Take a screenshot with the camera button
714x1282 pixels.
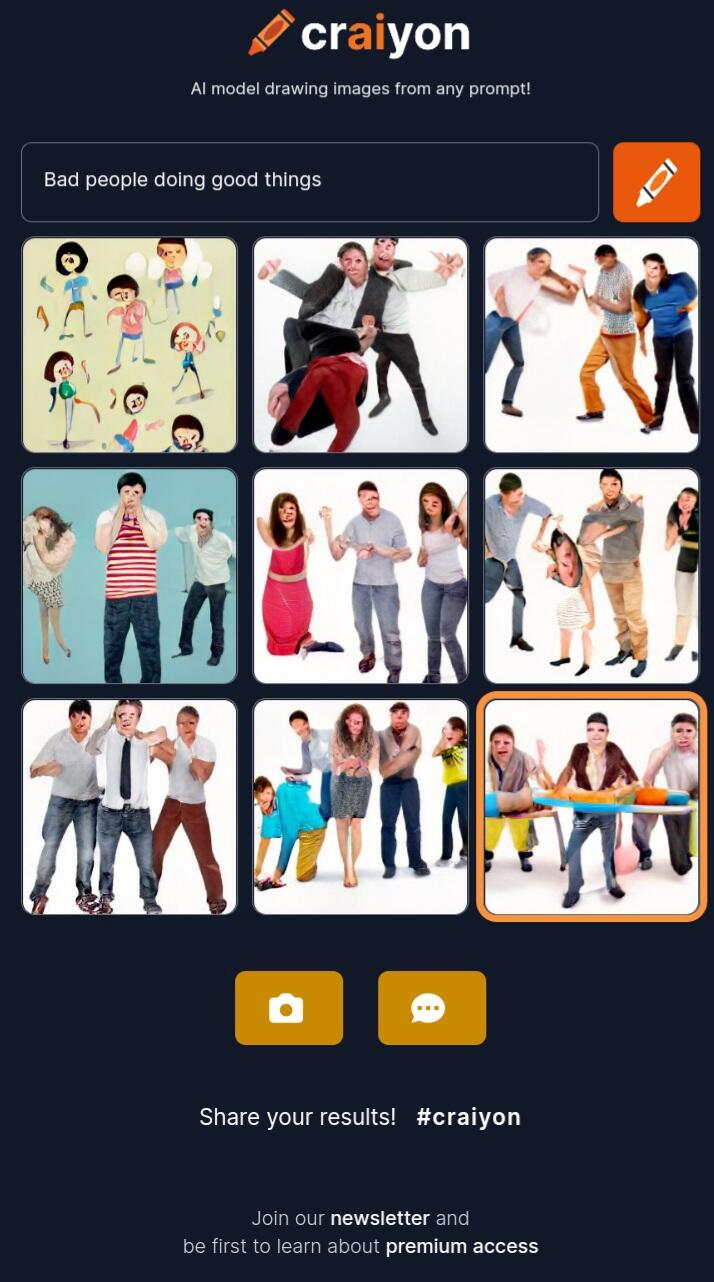[289, 1008]
